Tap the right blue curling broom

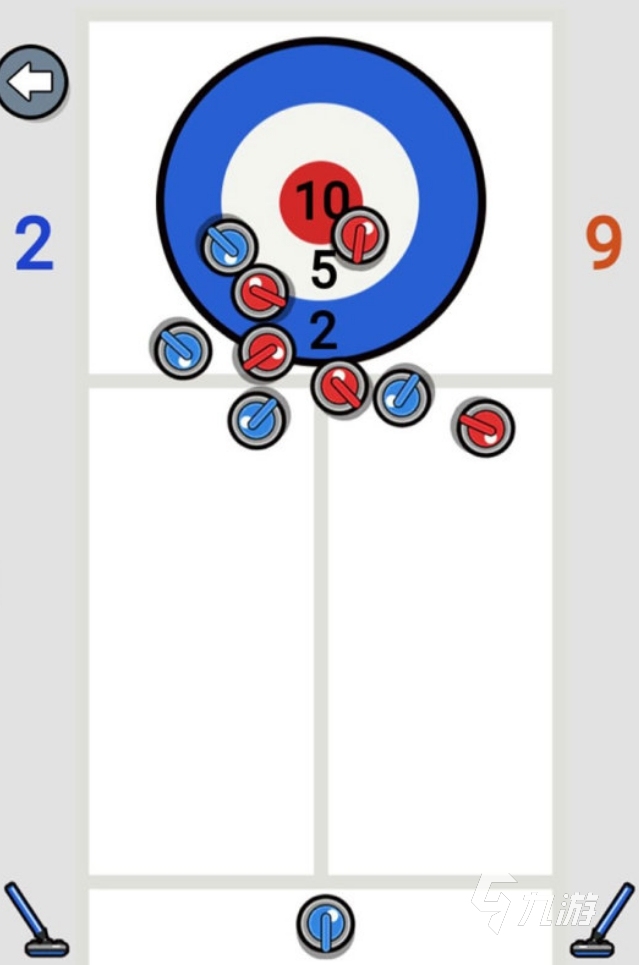604,920
